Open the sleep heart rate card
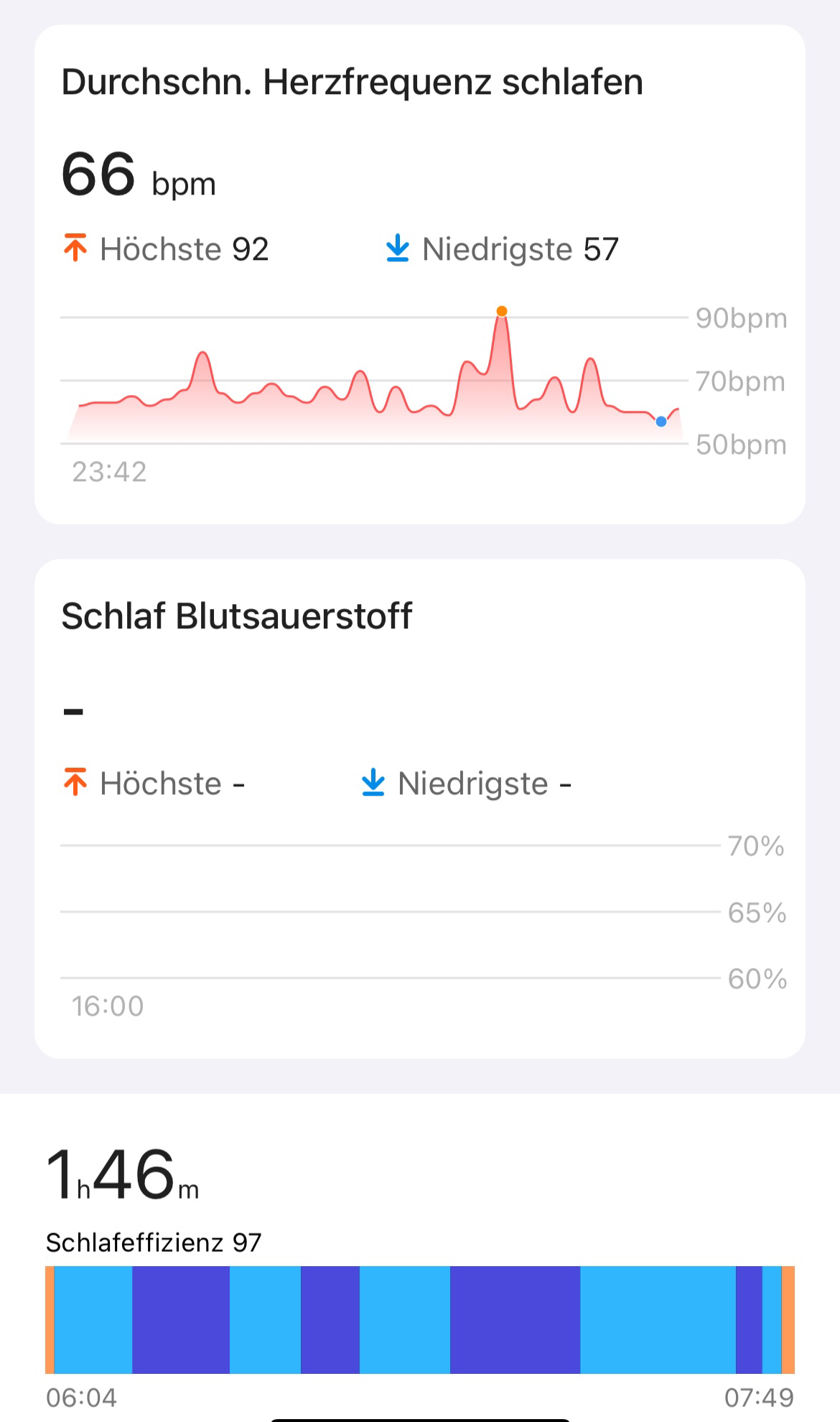840x1422 pixels. (419, 273)
